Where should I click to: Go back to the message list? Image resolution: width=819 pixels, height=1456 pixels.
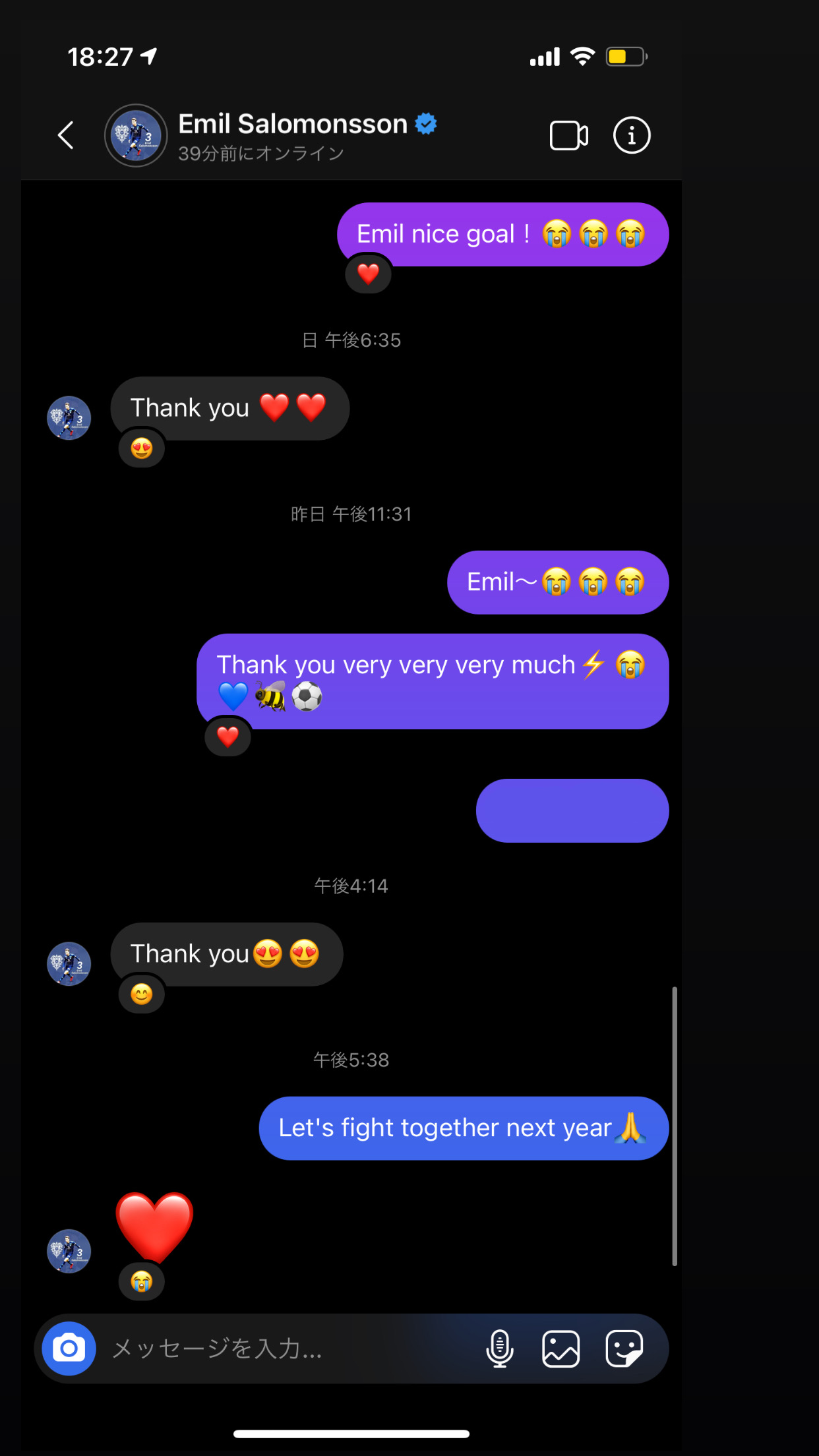coord(65,136)
